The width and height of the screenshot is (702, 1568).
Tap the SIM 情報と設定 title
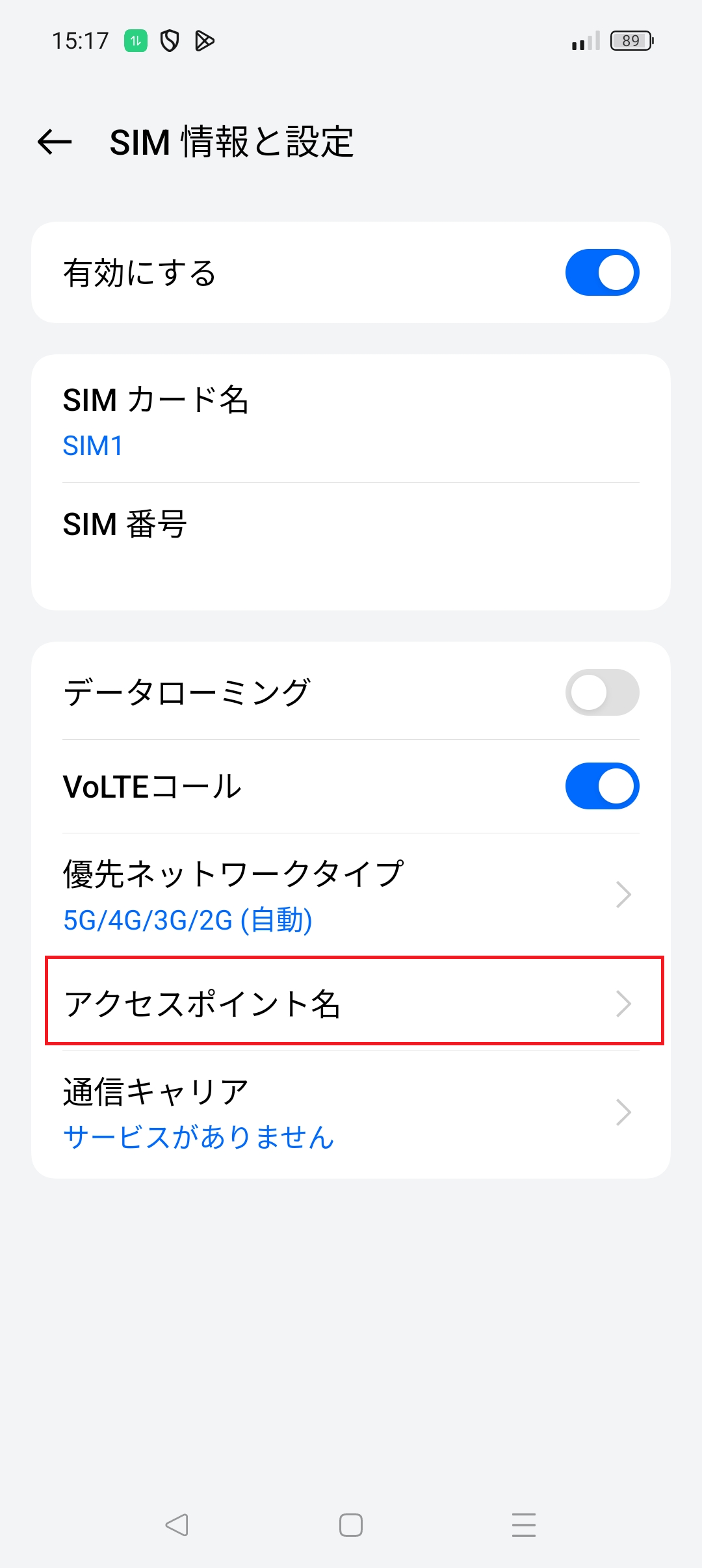click(231, 142)
